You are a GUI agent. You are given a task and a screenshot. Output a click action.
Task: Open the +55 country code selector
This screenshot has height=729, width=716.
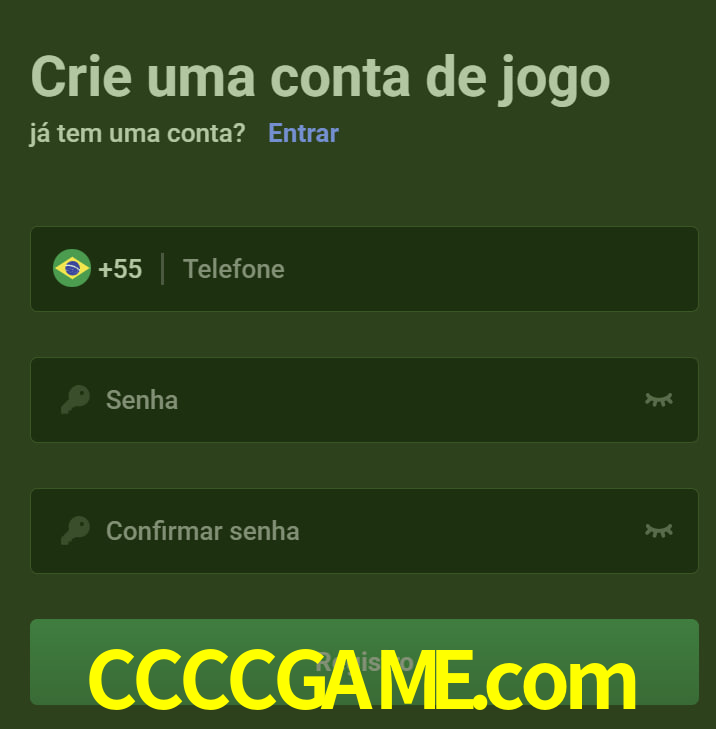(98, 269)
